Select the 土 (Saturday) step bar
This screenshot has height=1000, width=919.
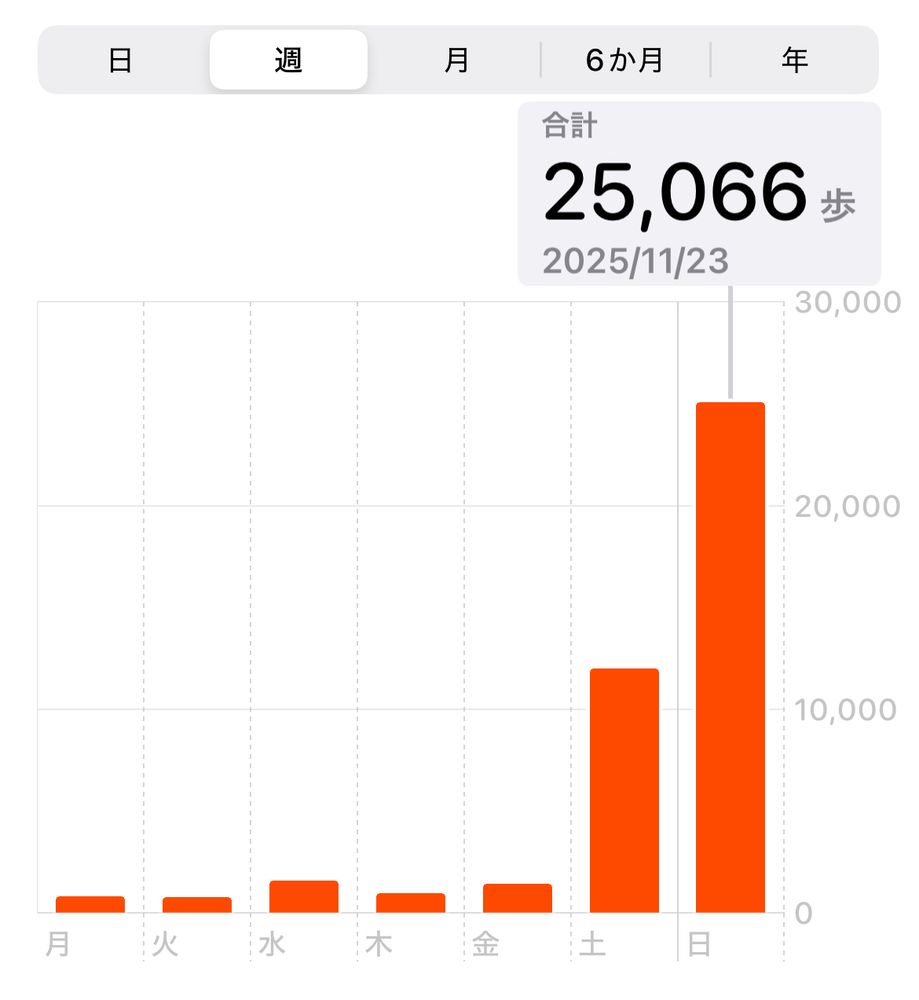click(624, 790)
